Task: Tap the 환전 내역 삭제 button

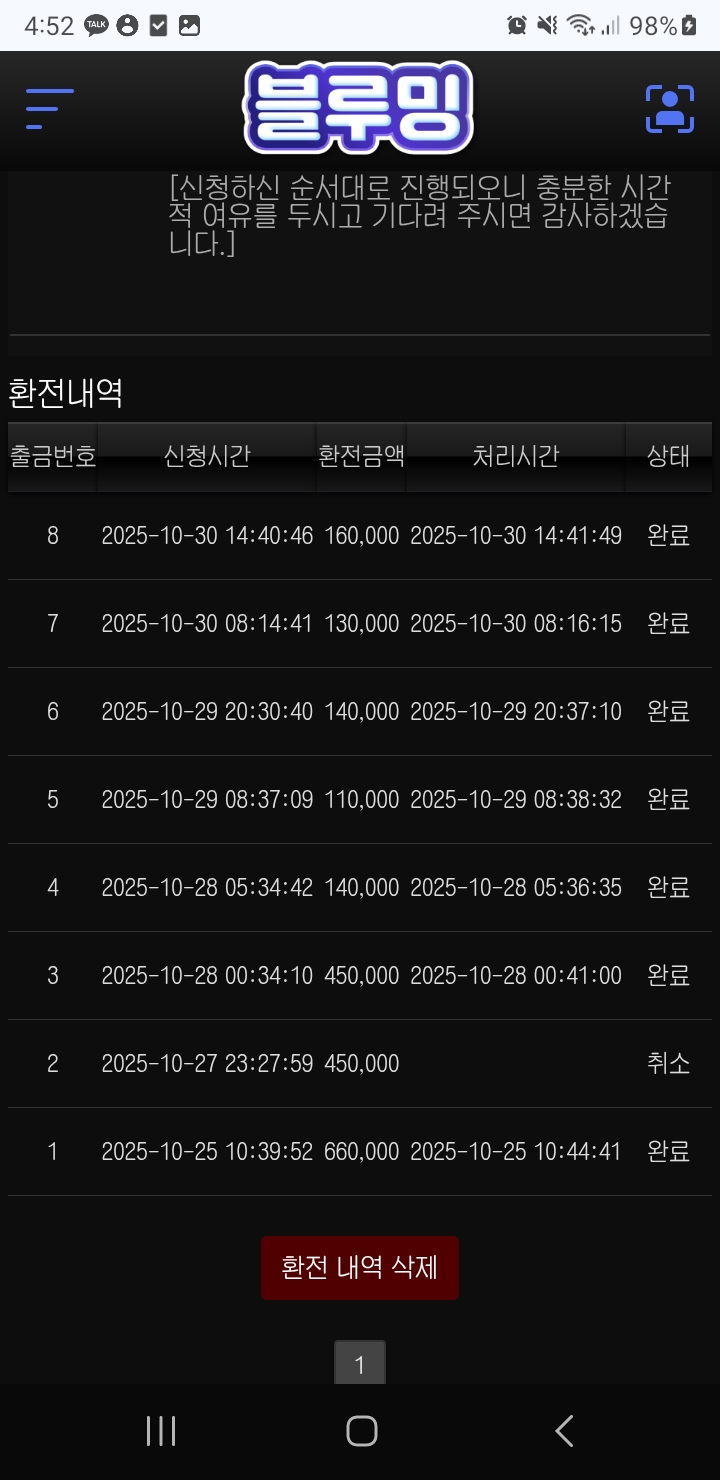Action: 360,1268
